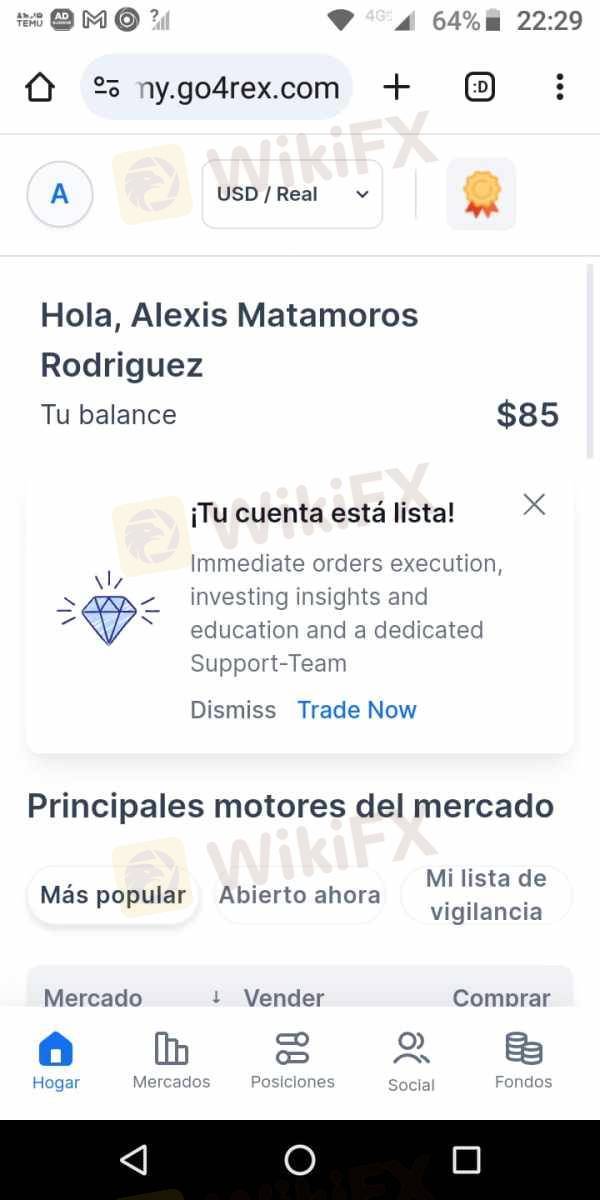Image resolution: width=600 pixels, height=1200 pixels.
Task: Open the tab switcher
Action: 480,88
